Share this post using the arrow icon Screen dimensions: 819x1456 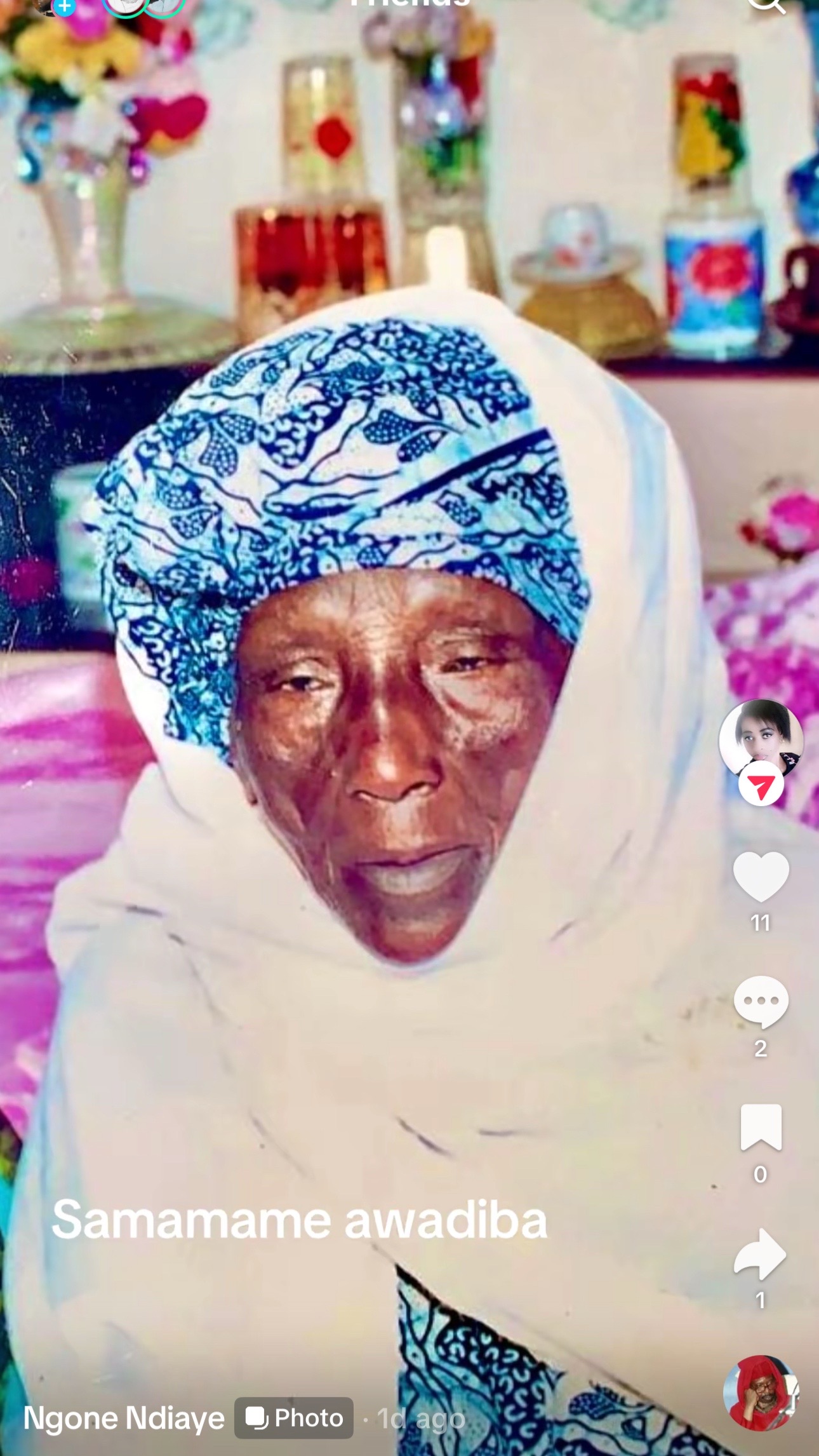[761, 1254]
